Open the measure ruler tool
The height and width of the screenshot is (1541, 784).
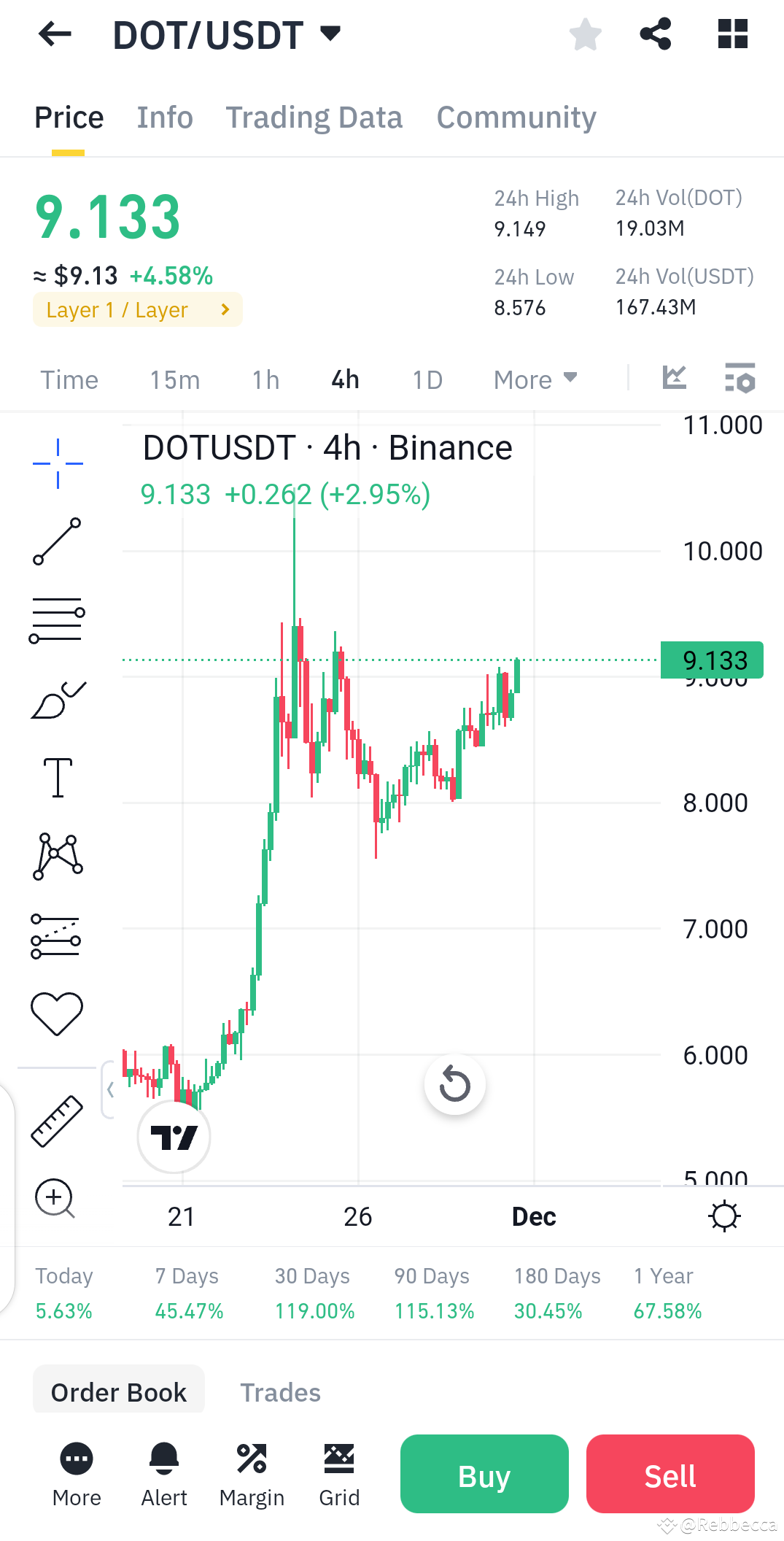[57, 1121]
